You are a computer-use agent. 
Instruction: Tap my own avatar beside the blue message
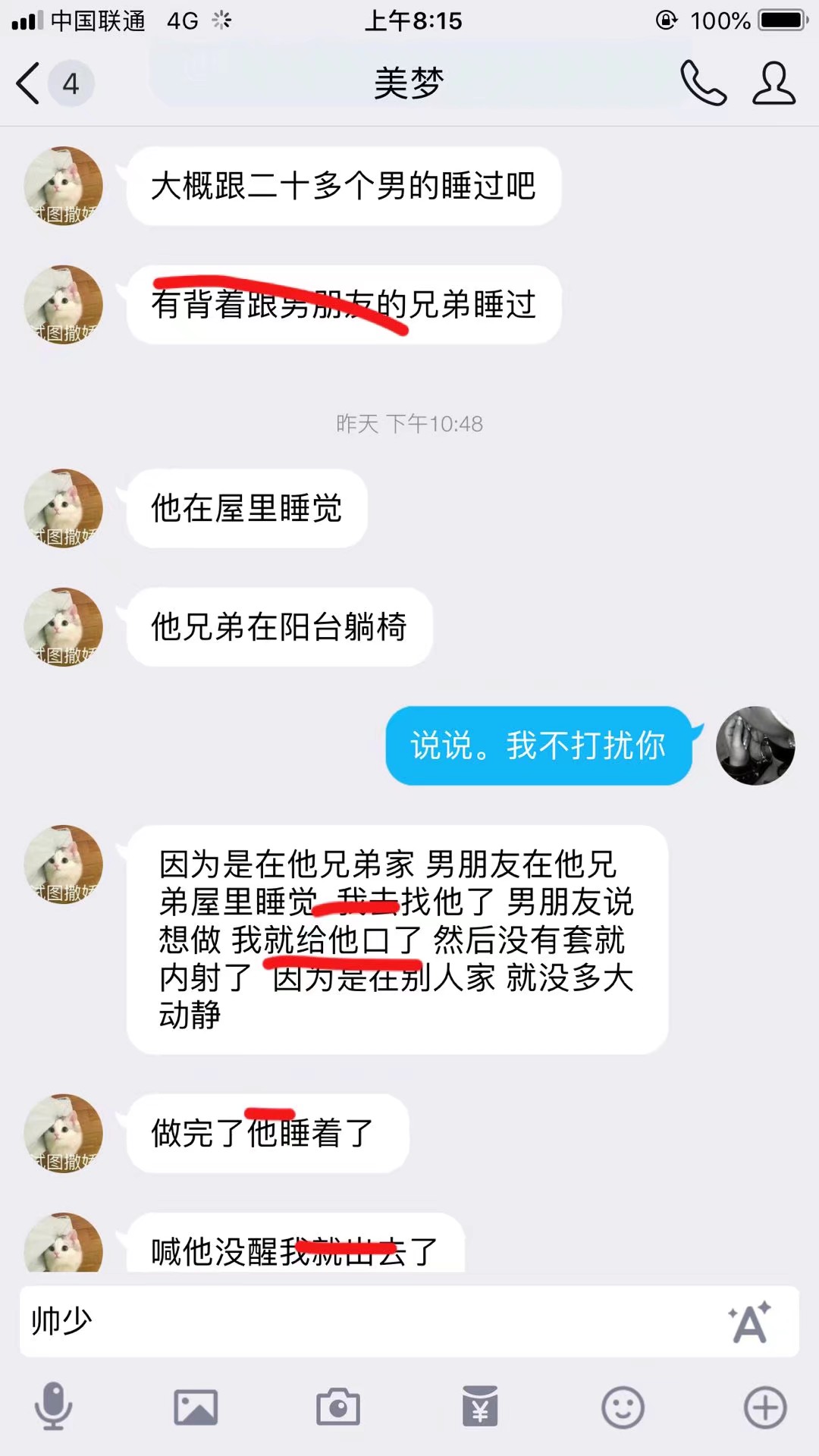755,745
